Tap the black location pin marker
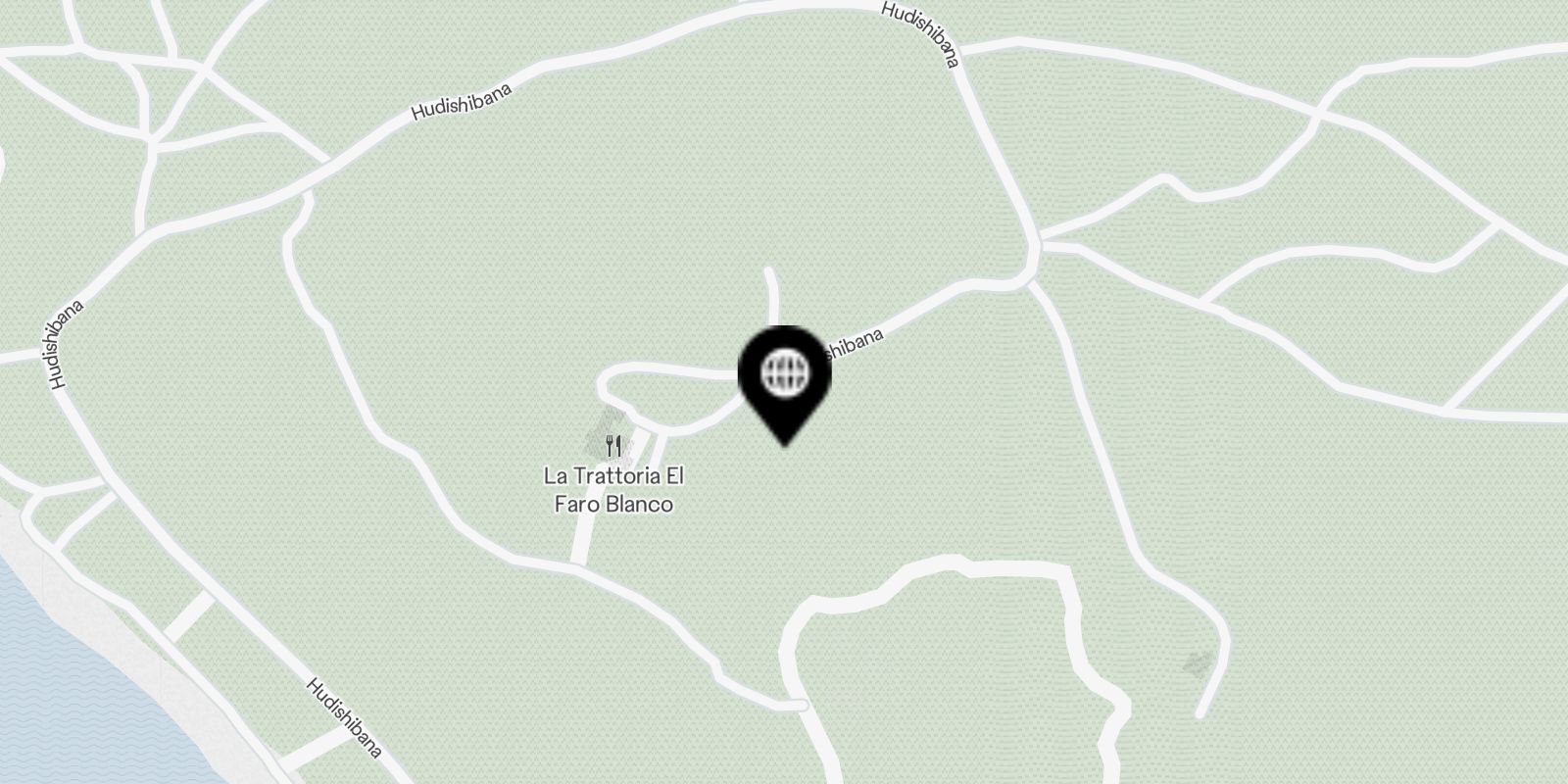The width and height of the screenshot is (1568, 784). (784, 377)
